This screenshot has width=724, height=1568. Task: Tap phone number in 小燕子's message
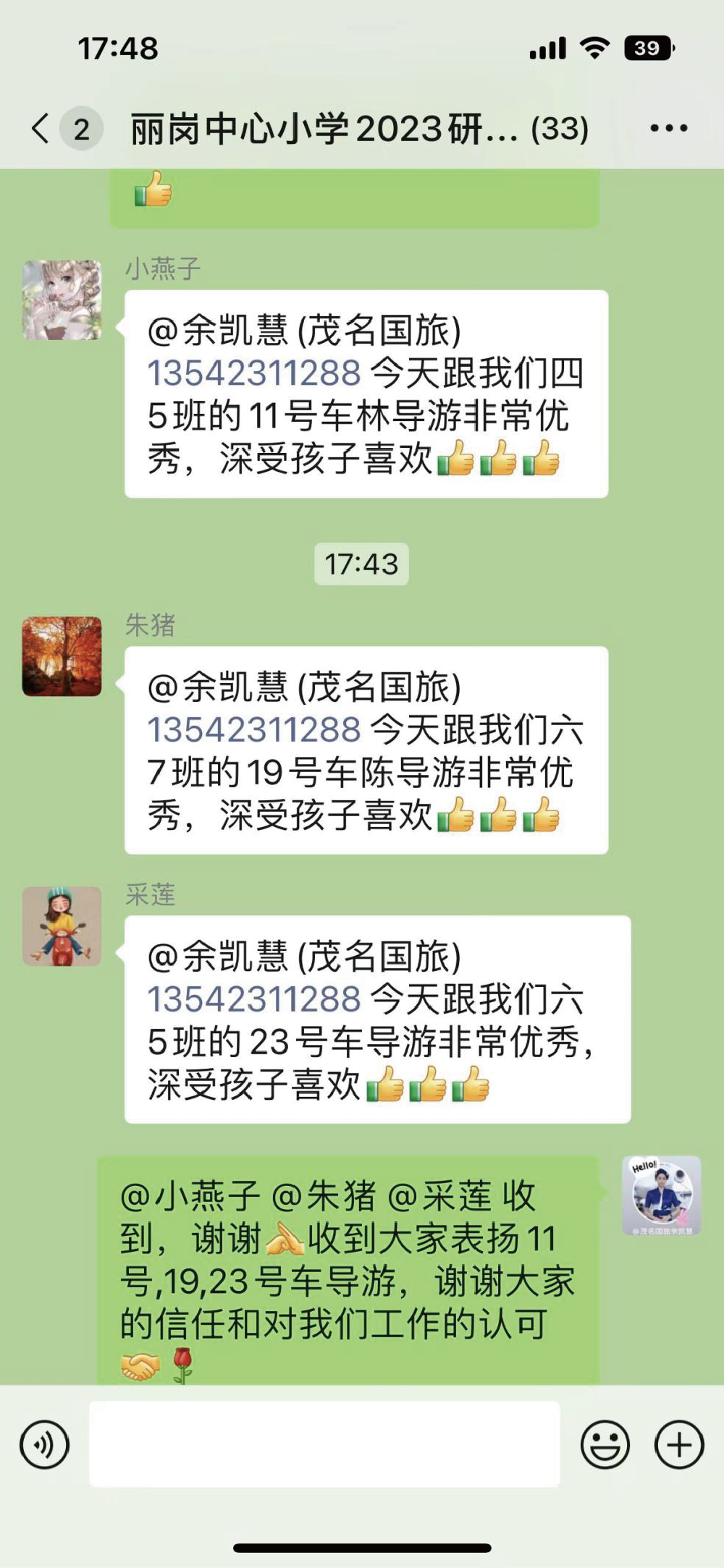(254, 373)
